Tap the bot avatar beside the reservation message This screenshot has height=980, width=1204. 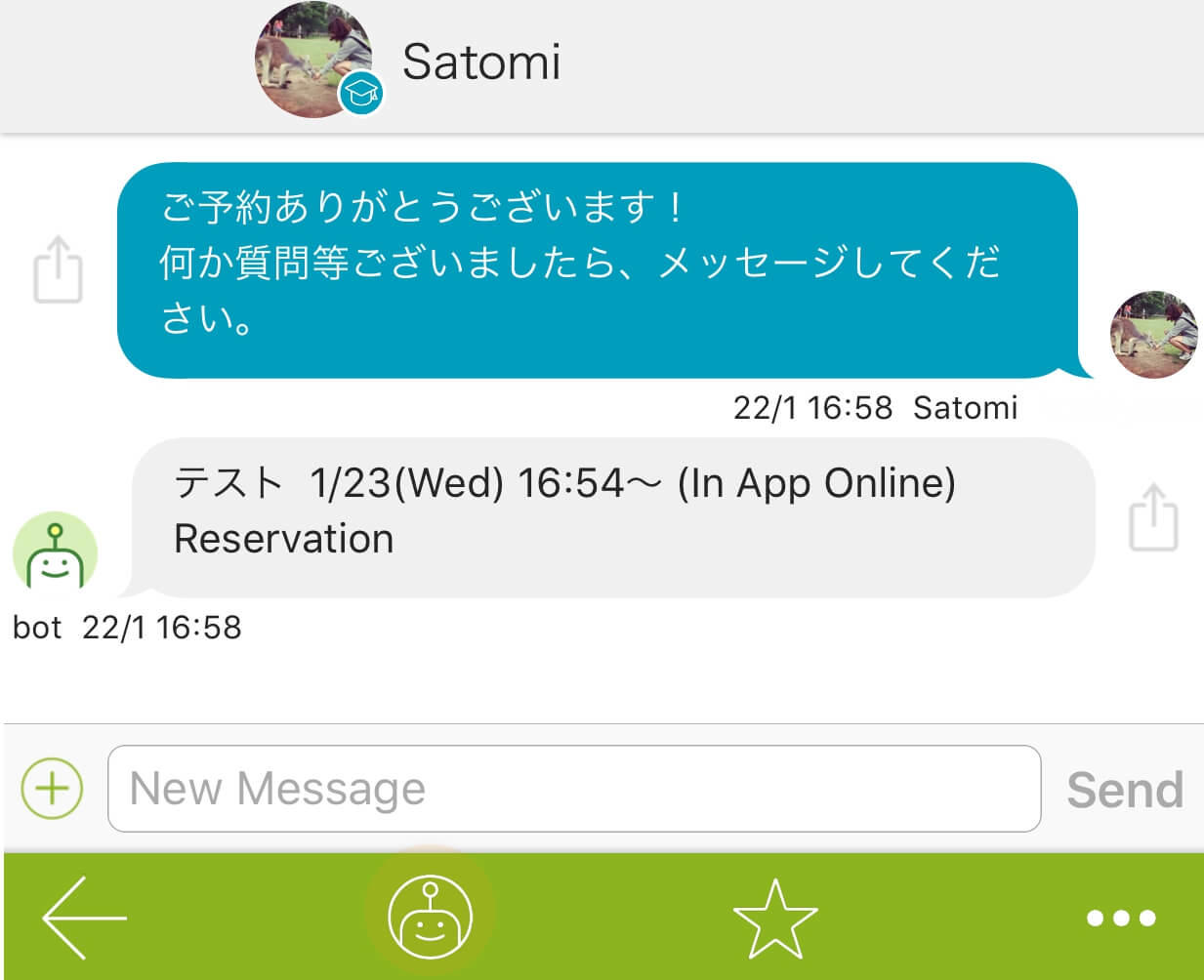(55, 551)
